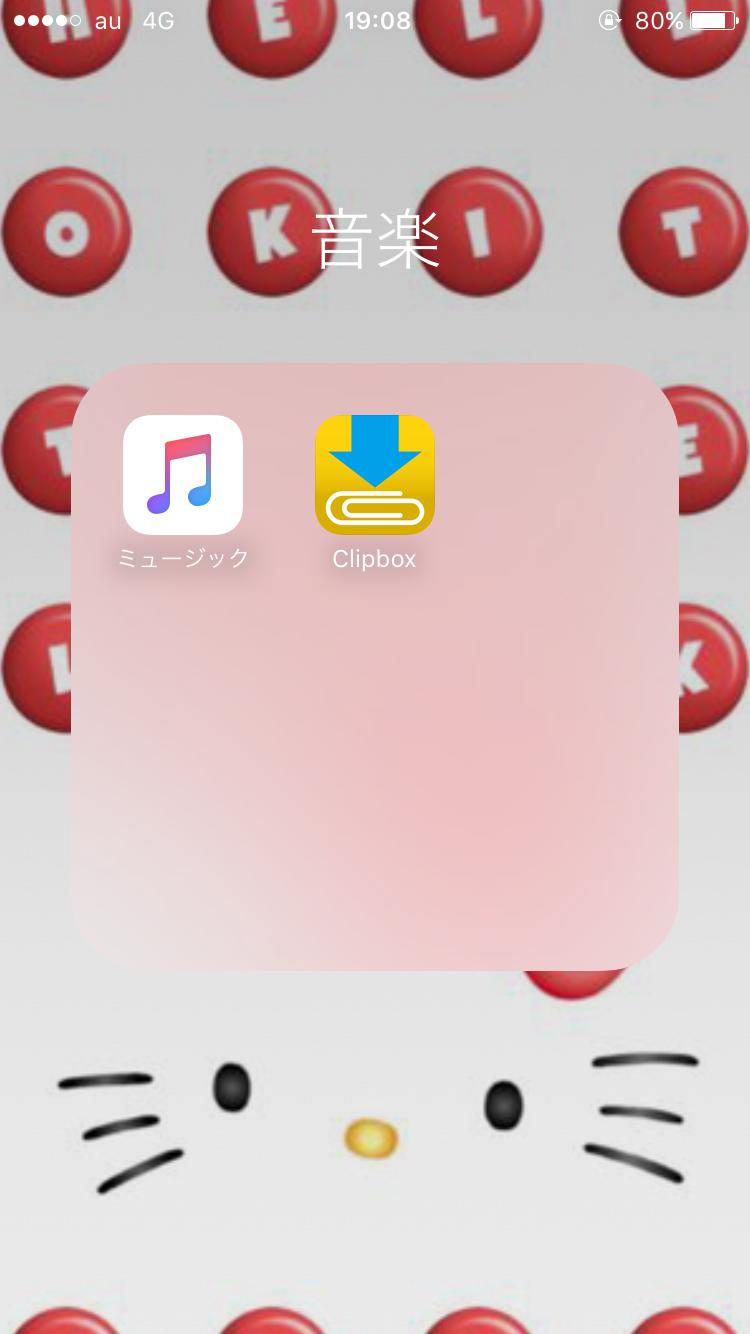Launch Clipbox from the 音楽 folder
This screenshot has width=750, height=1334.
click(374, 475)
